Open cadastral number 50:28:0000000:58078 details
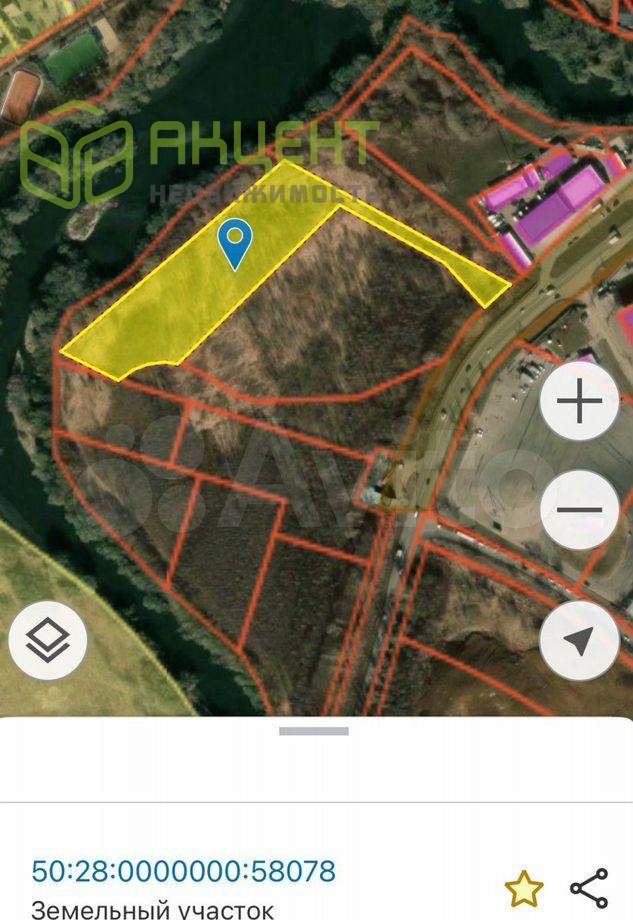Viewport: 633px width, 920px height. click(x=184, y=871)
